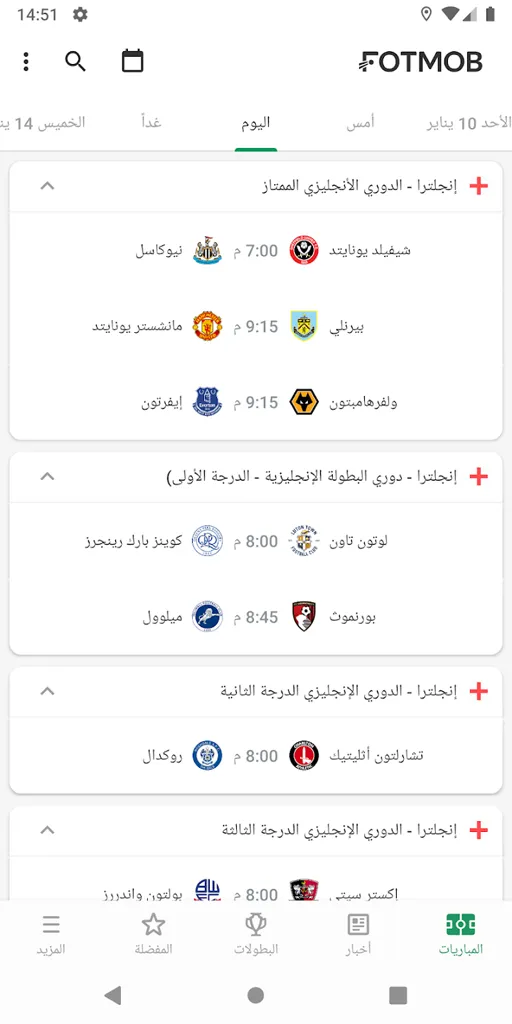Go to the أخبار (news) tab

[x=359, y=934]
